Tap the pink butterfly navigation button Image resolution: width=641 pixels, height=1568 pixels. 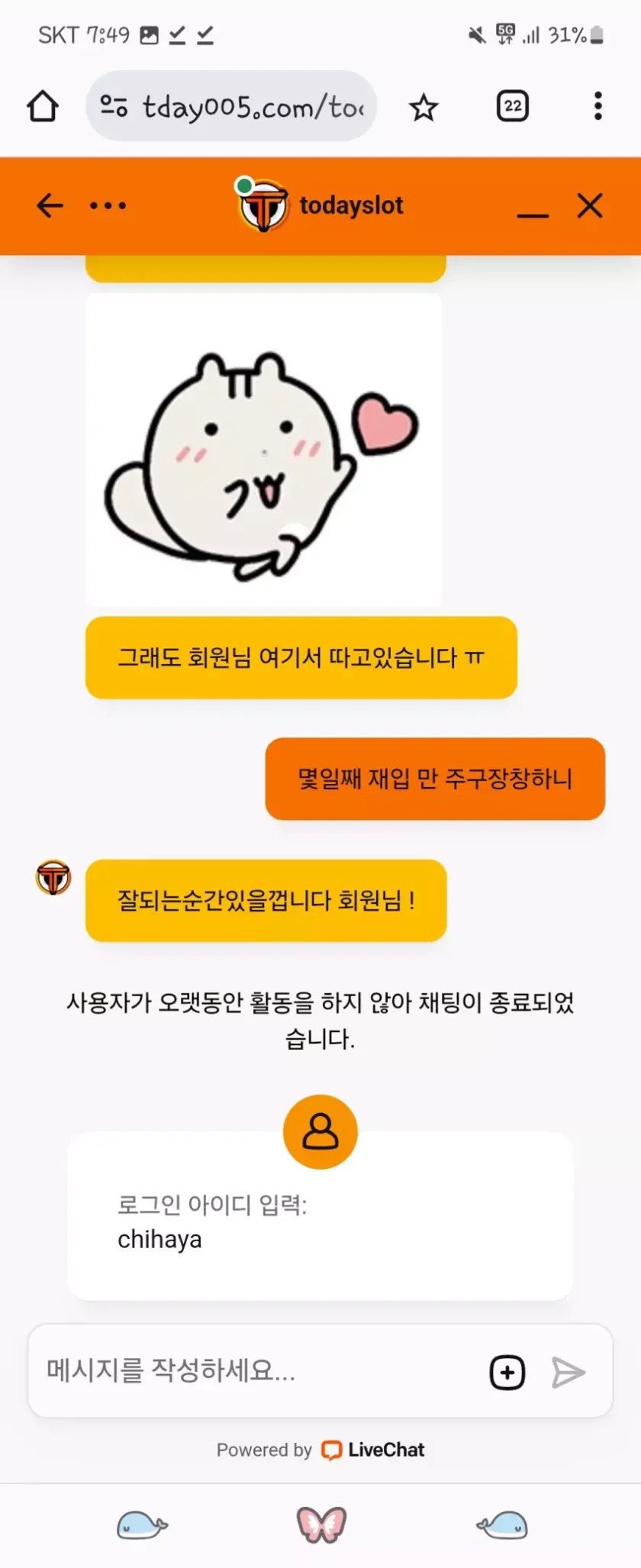(x=321, y=1525)
